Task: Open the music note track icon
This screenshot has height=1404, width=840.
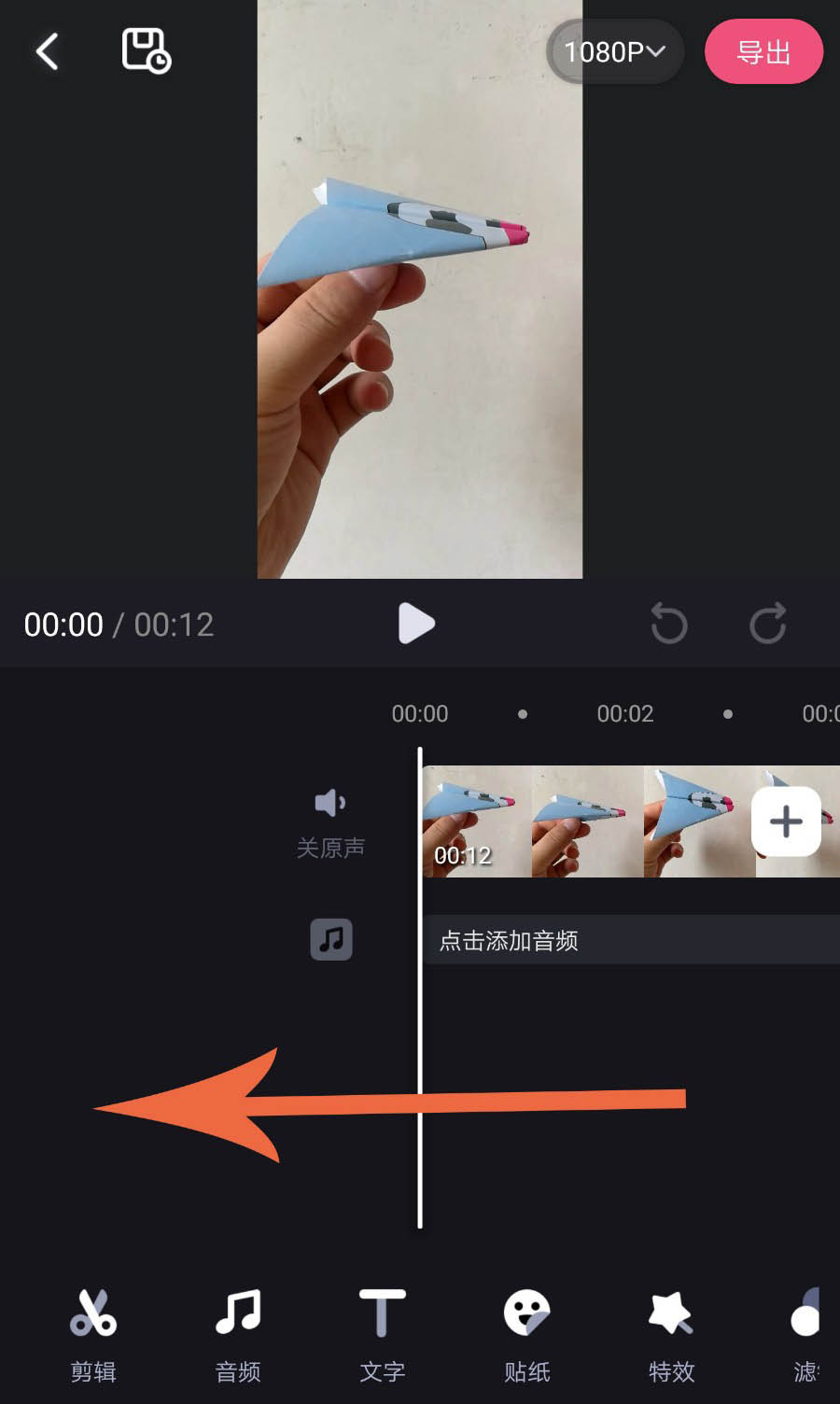Action: coord(331,940)
